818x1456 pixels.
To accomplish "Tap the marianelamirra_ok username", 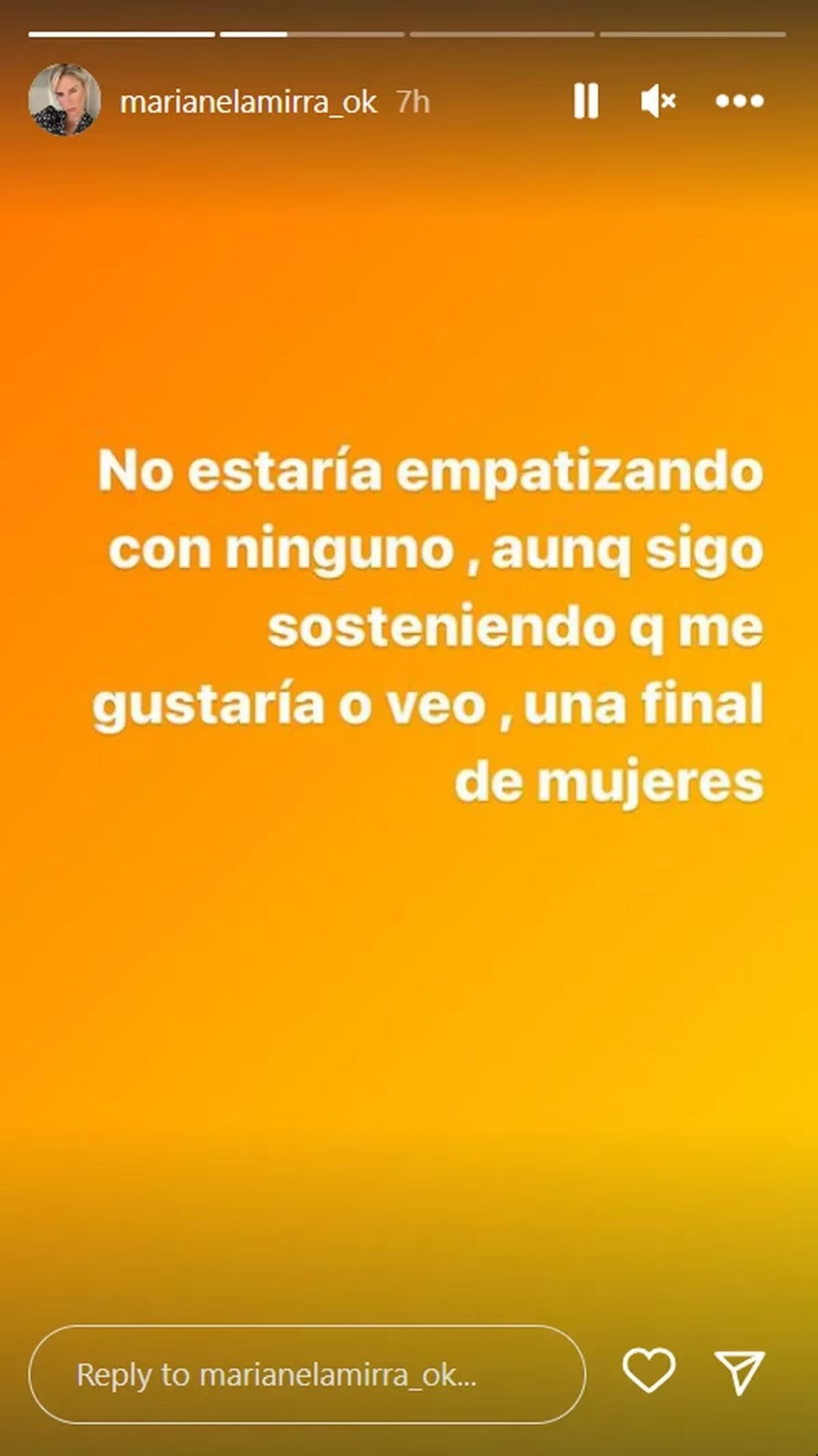I will coord(248,102).
